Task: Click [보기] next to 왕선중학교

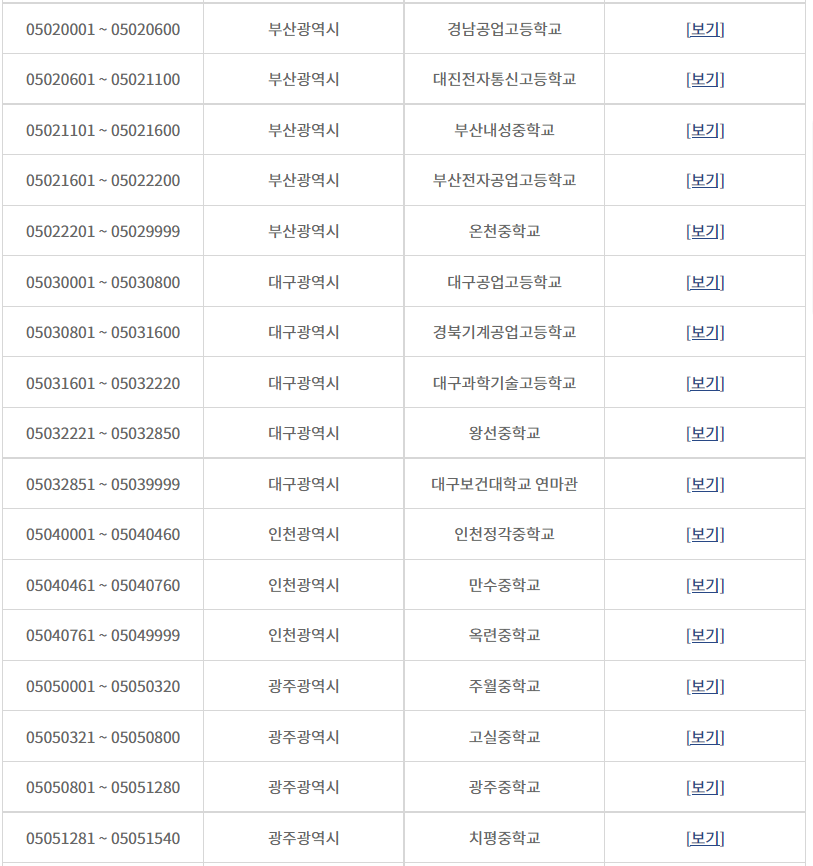Action: (705, 432)
